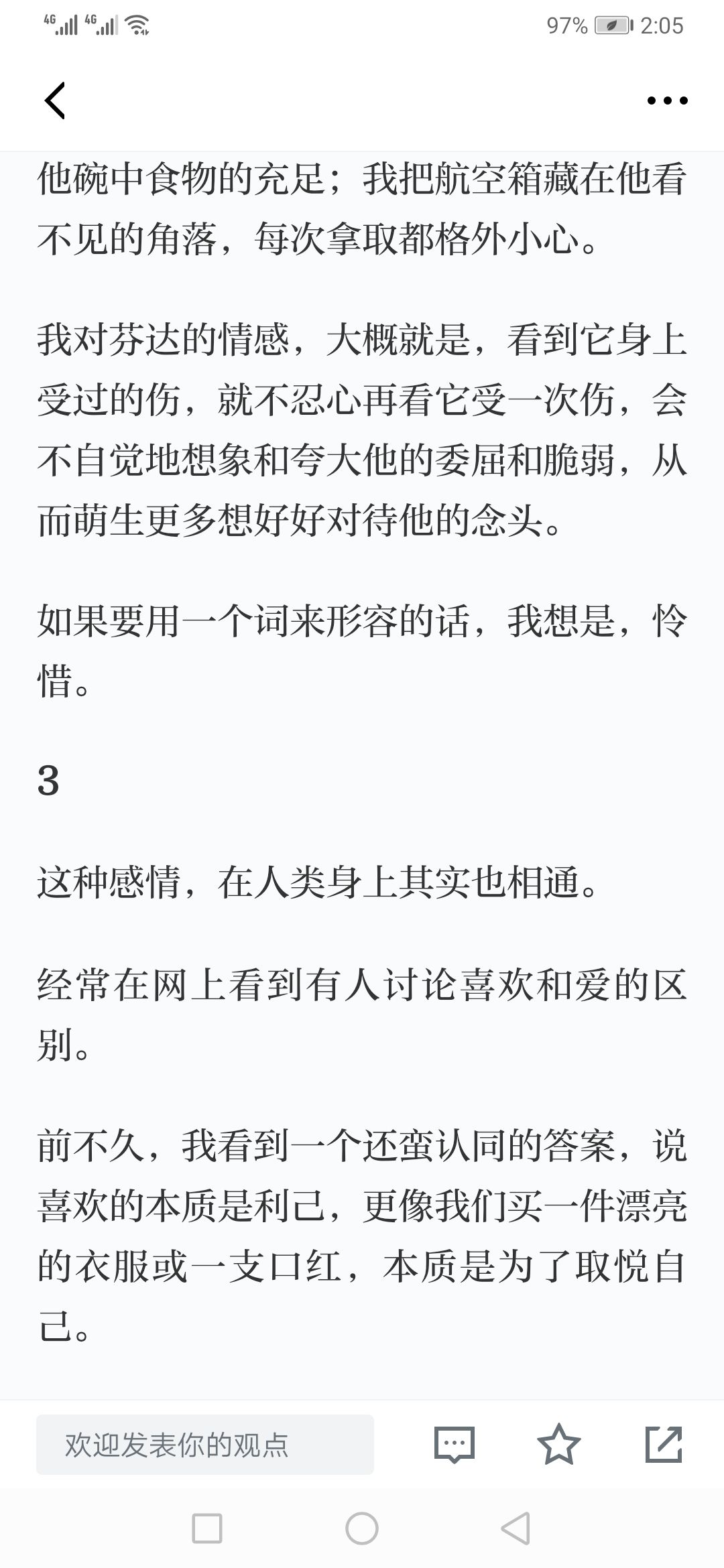The width and height of the screenshot is (724, 1568).
Task: Open the comments bubble icon
Action: point(455,1444)
